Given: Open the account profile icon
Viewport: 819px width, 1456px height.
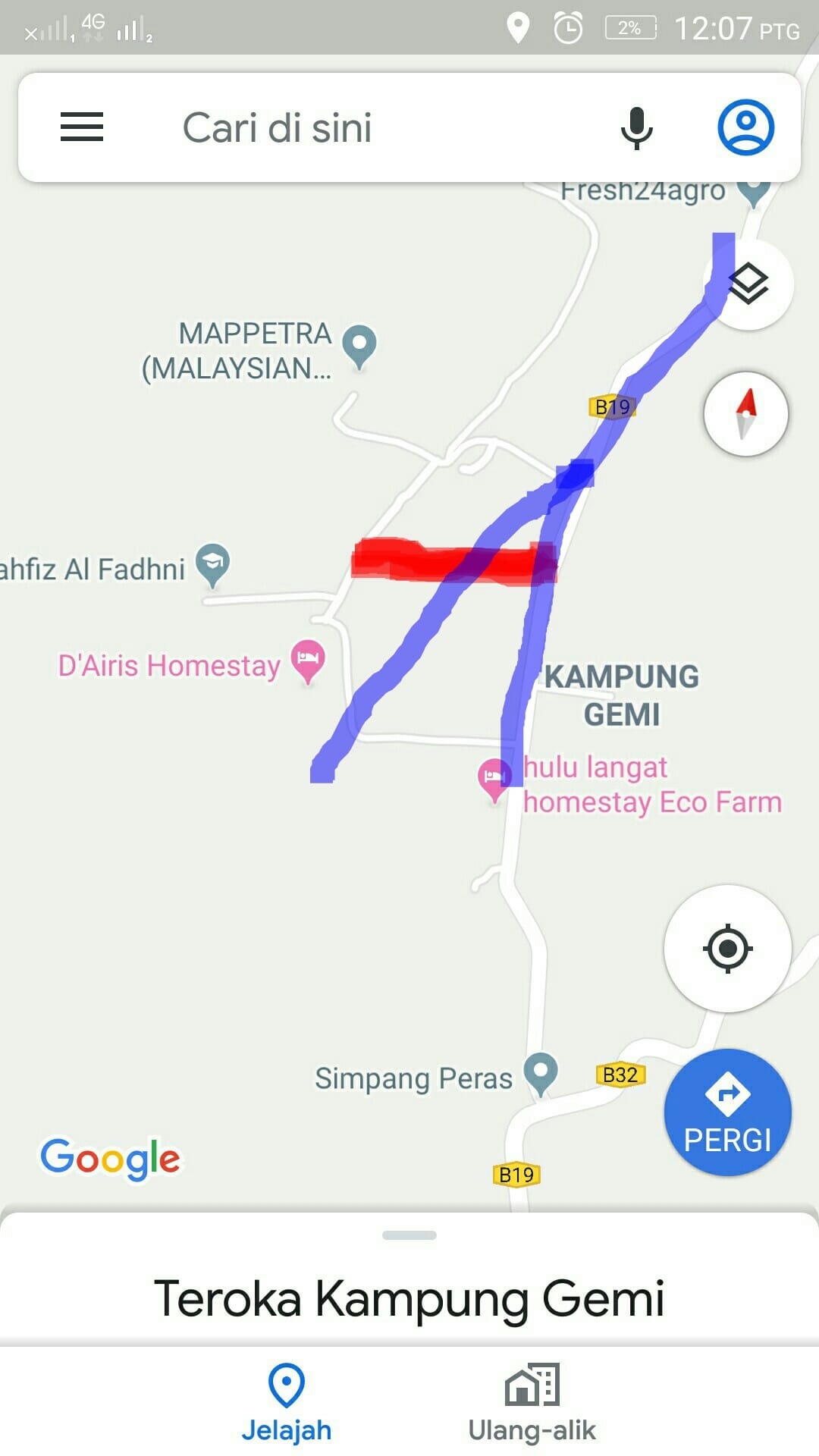Looking at the screenshot, I should pos(745,127).
